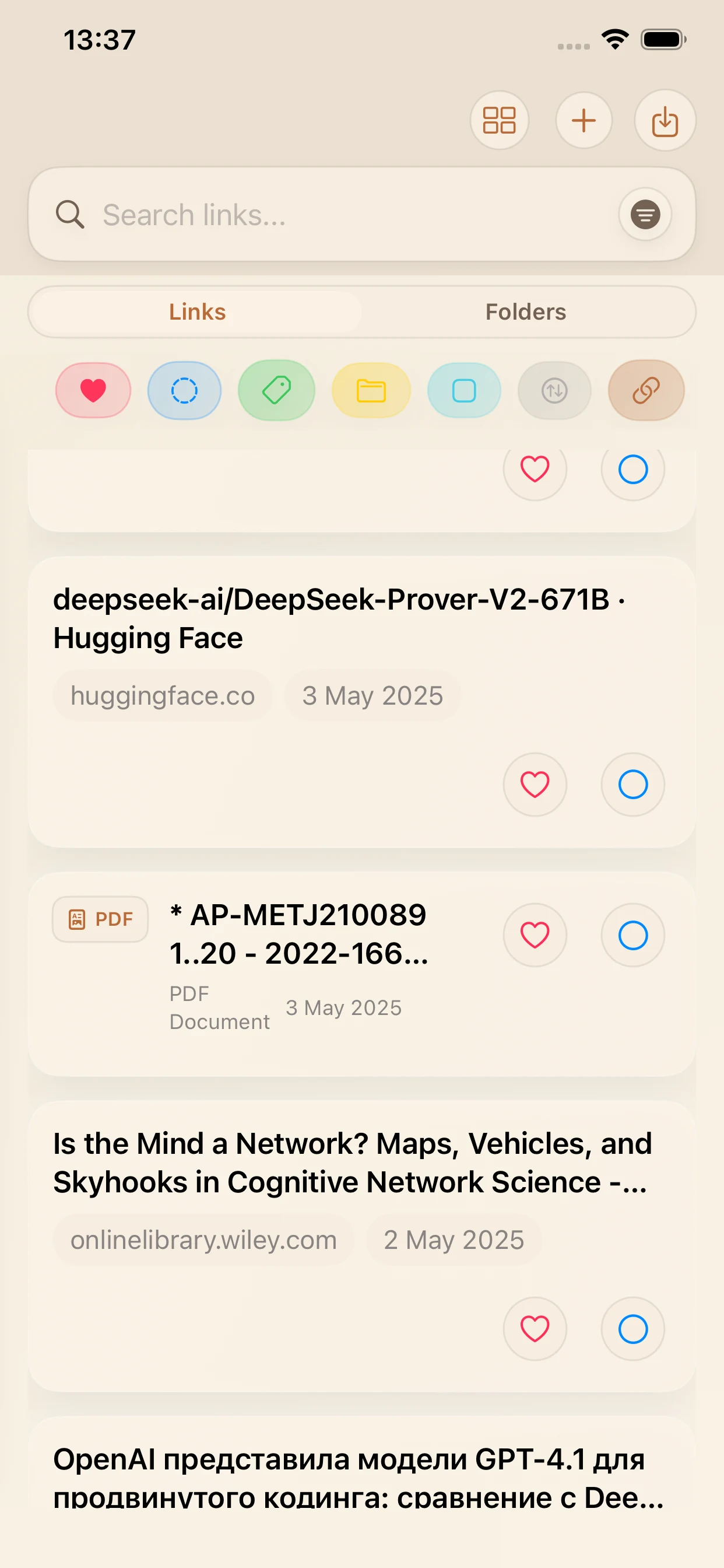Open the PDF badge on AP-METJ210089 document
Viewport: 724px width, 1568px height.
coord(99,919)
